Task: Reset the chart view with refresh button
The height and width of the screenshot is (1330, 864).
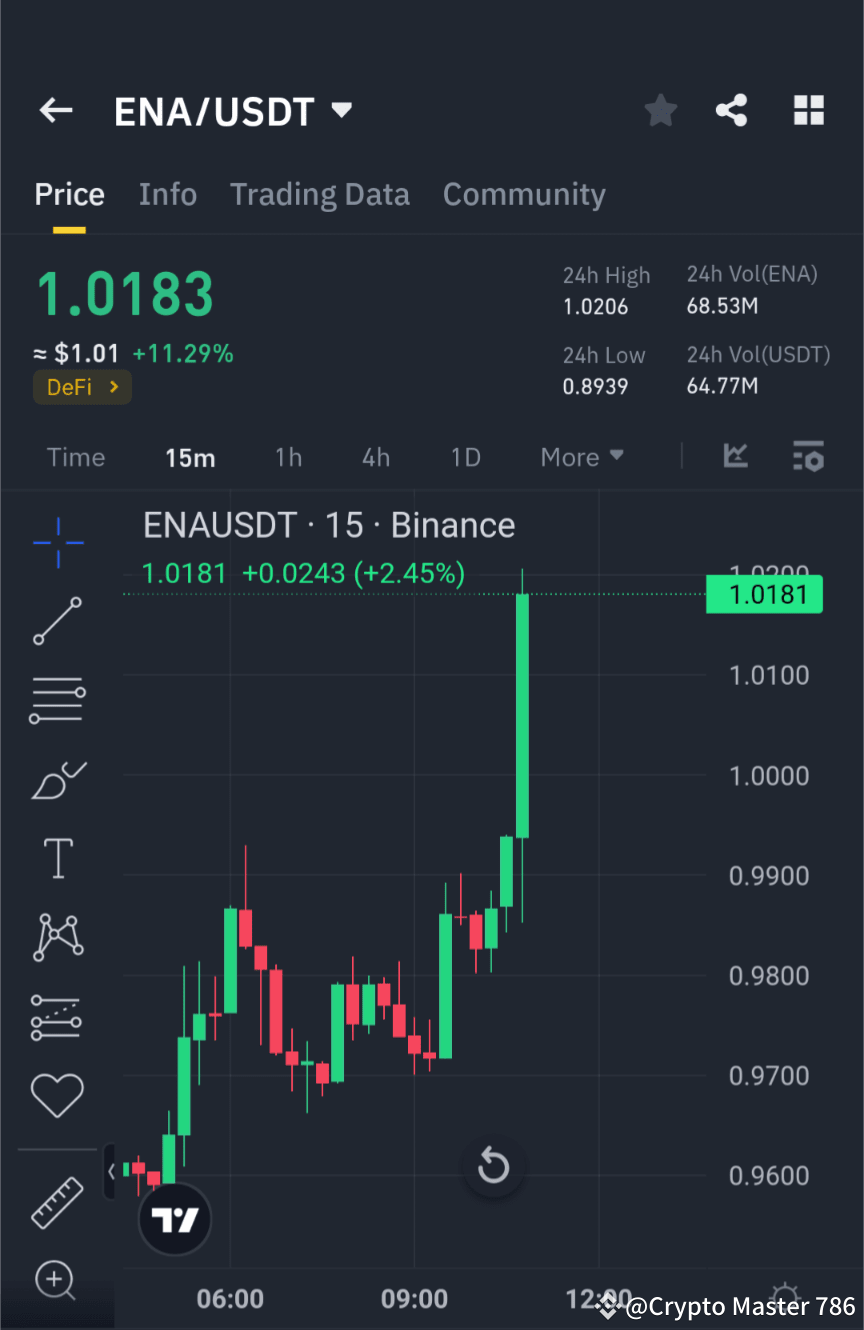Action: (493, 1165)
